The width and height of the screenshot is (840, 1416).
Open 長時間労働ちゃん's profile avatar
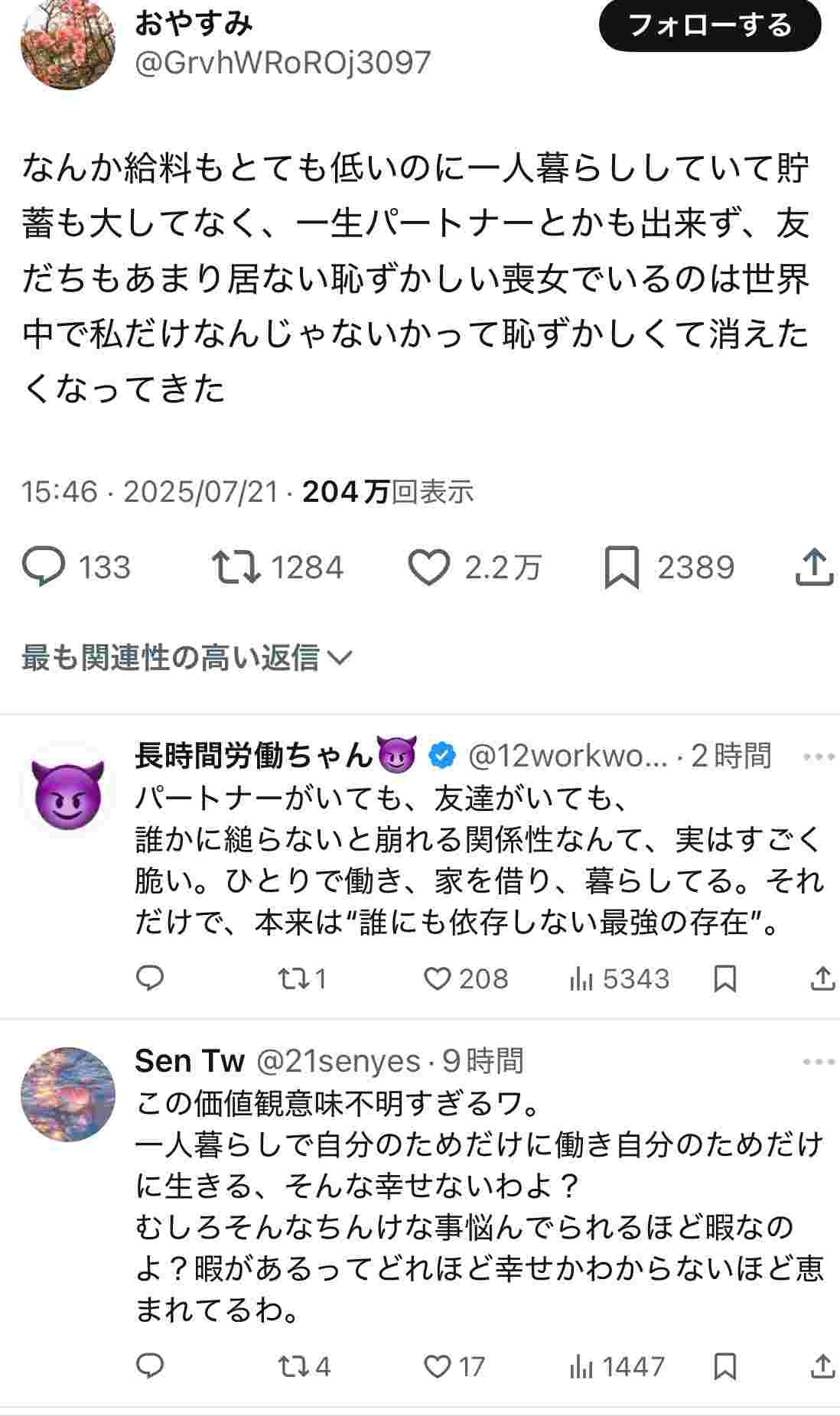(68, 789)
